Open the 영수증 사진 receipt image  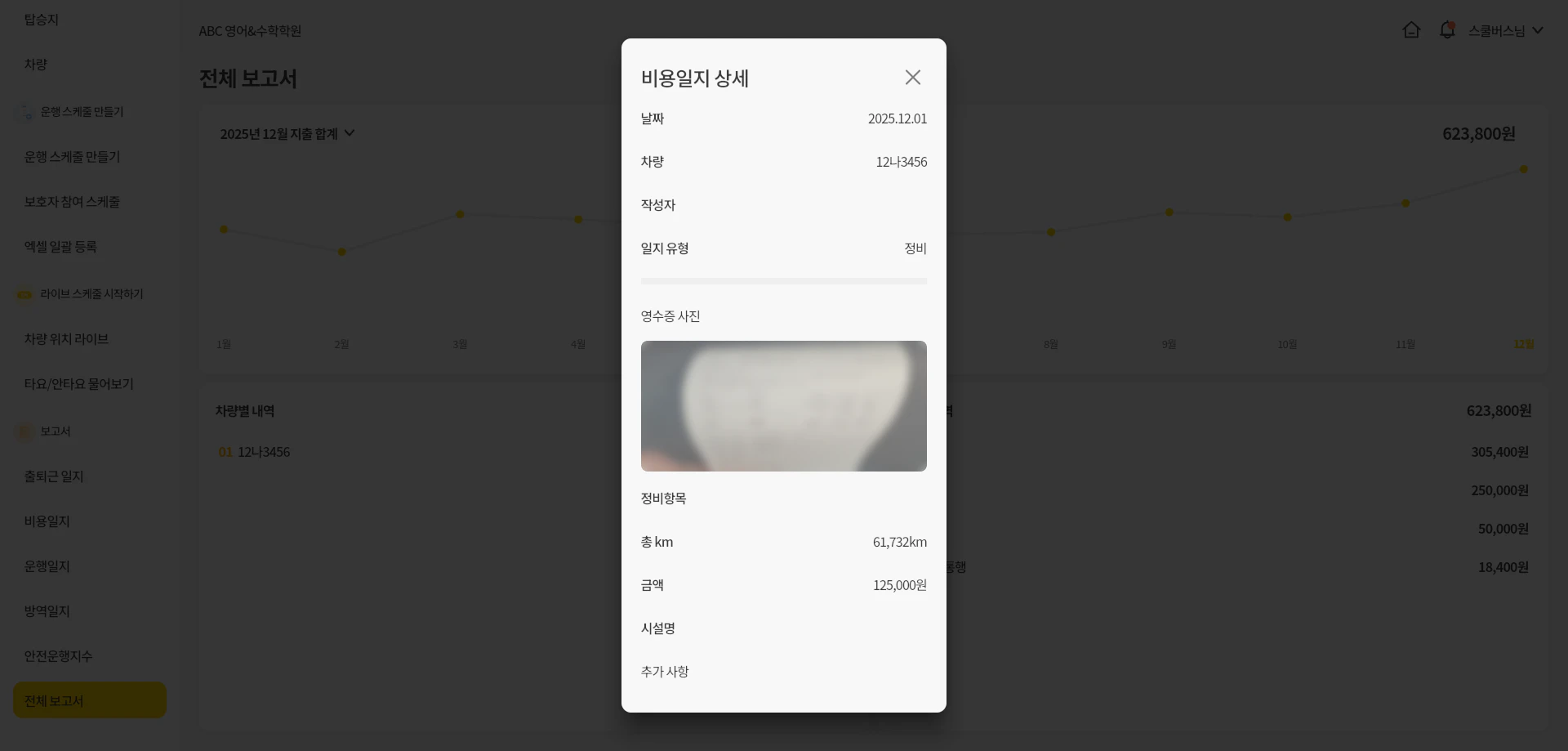pyautogui.click(x=783, y=406)
